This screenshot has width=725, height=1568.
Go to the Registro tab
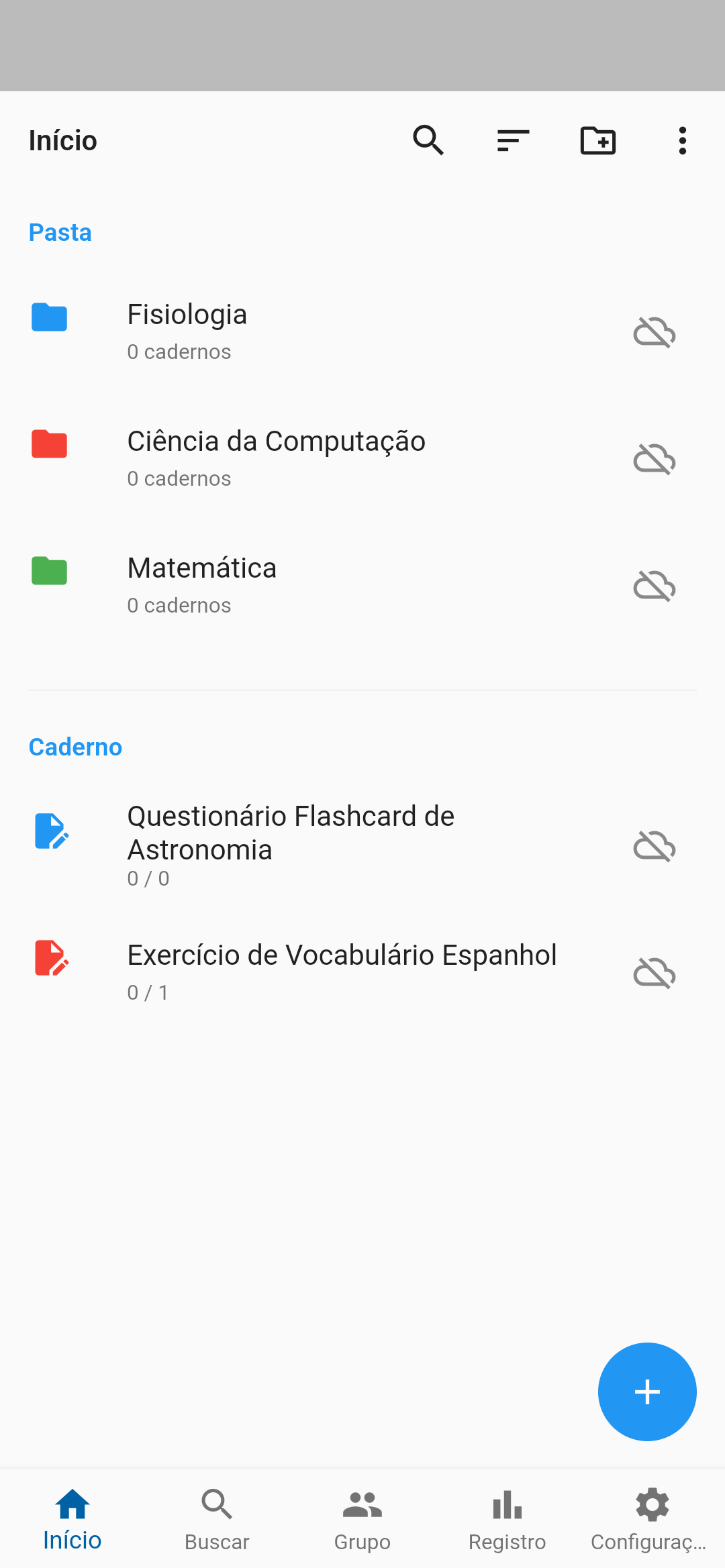click(507, 1520)
